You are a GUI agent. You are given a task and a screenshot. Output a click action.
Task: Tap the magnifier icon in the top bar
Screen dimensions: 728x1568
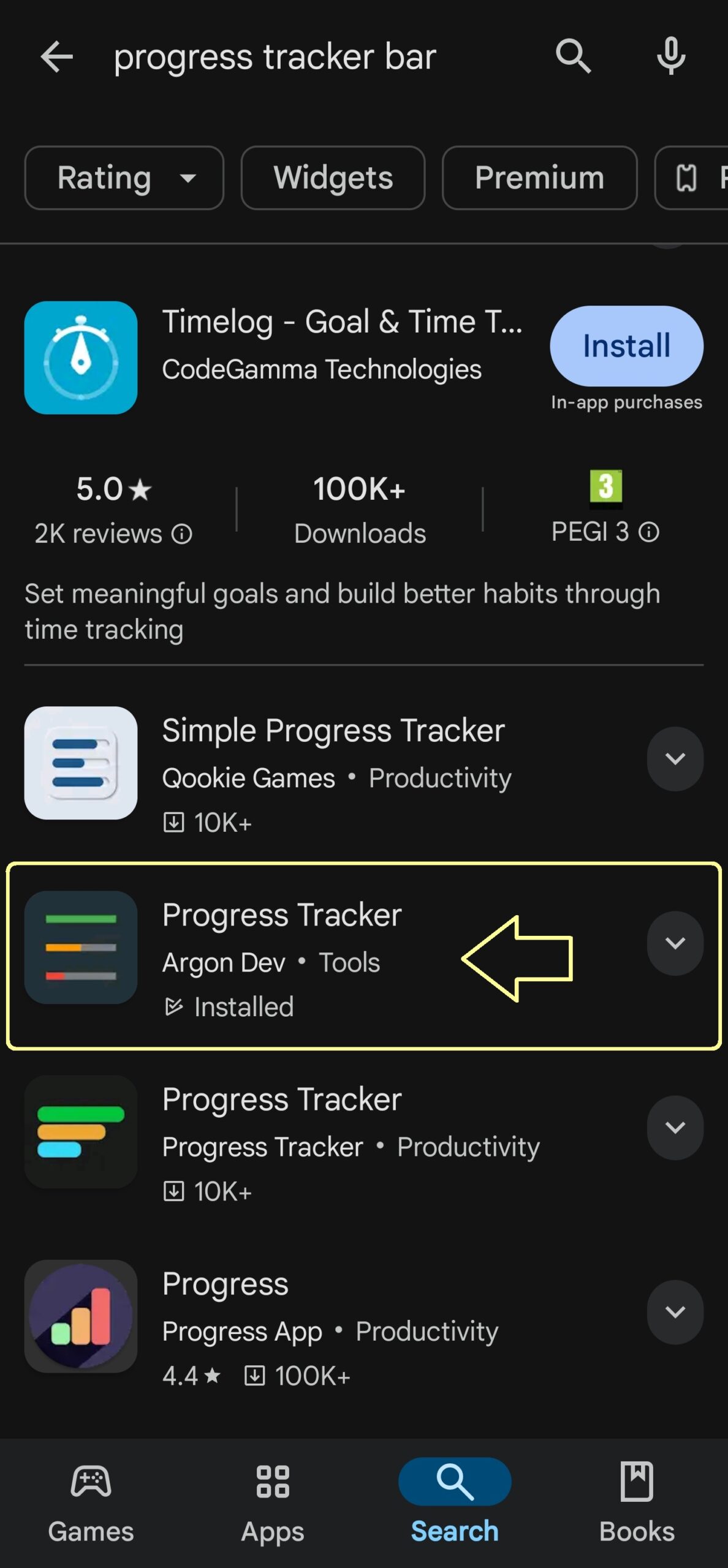[x=573, y=56]
